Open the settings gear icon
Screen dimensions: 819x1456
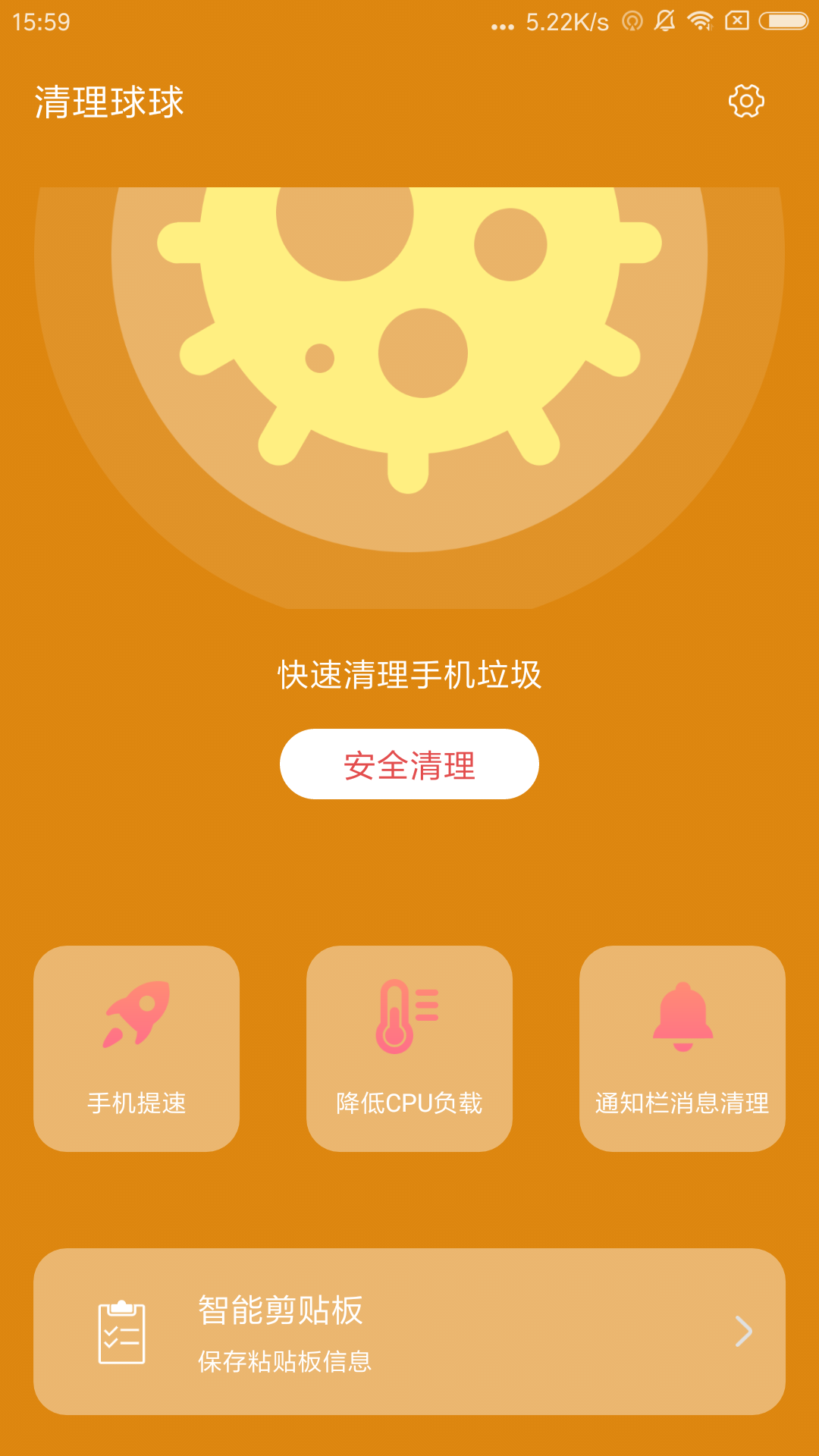746,101
